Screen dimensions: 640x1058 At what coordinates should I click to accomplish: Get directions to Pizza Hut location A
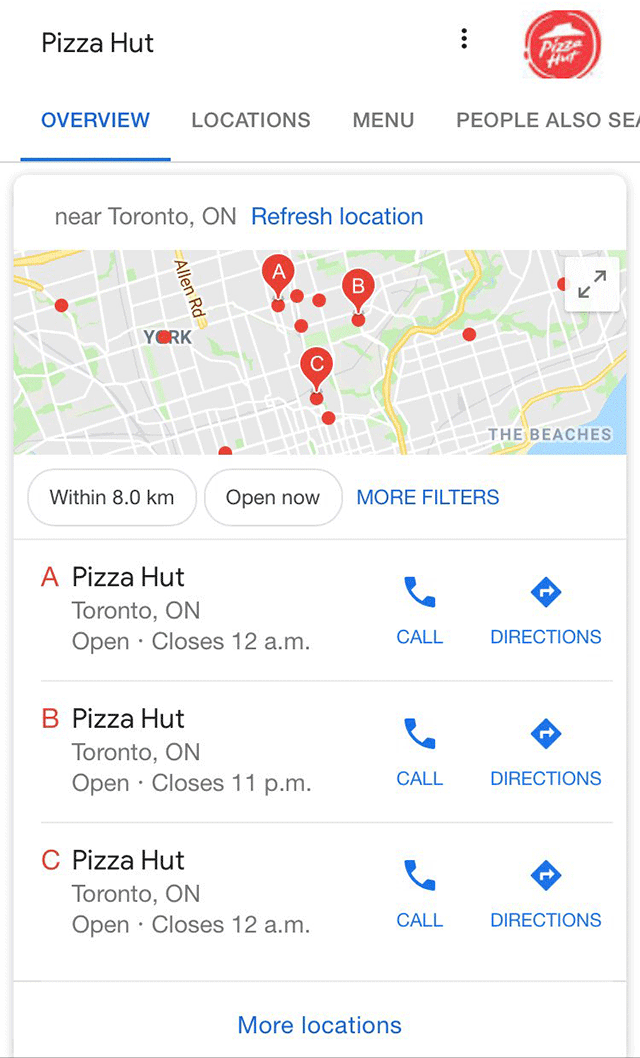click(545, 609)
